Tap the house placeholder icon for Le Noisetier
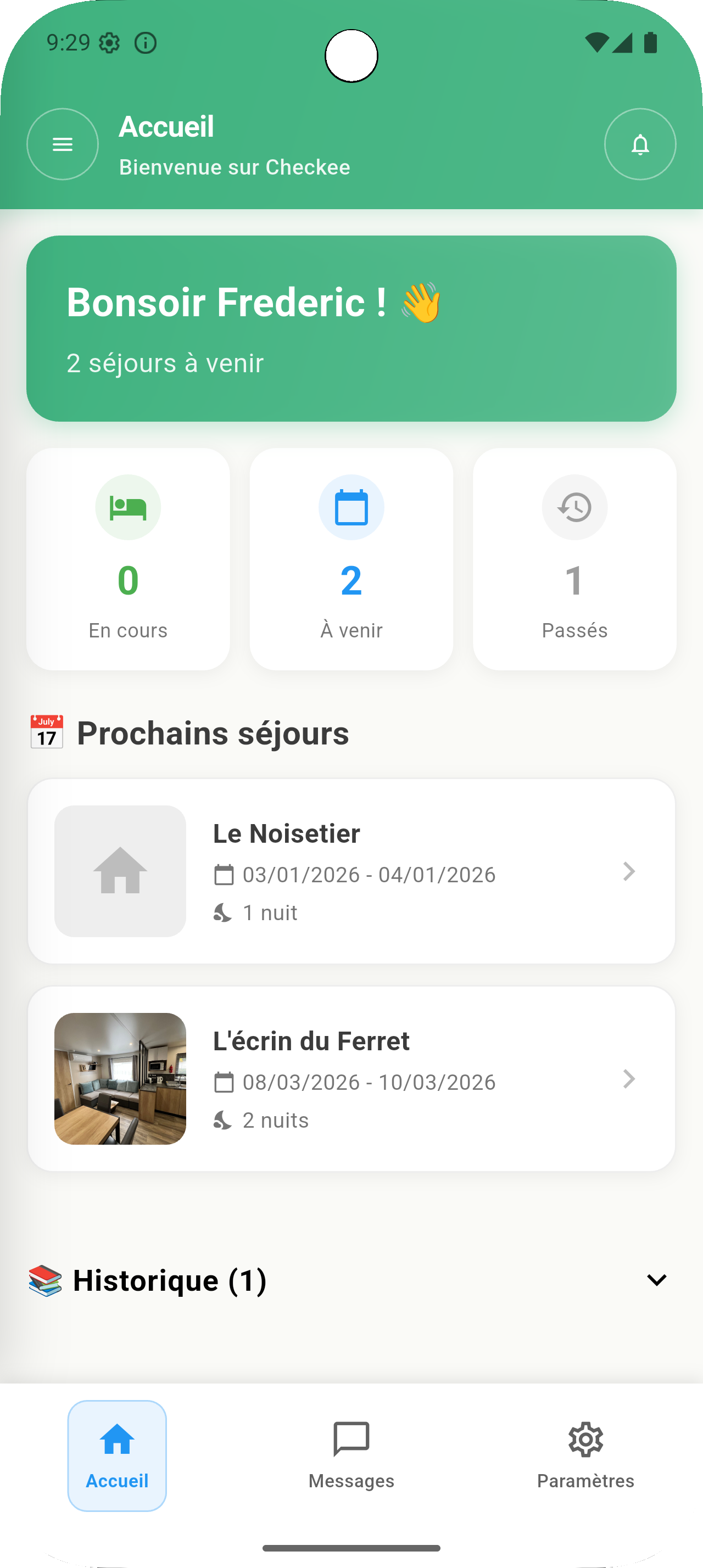The image size is (703, 1568). pos(120,872)
